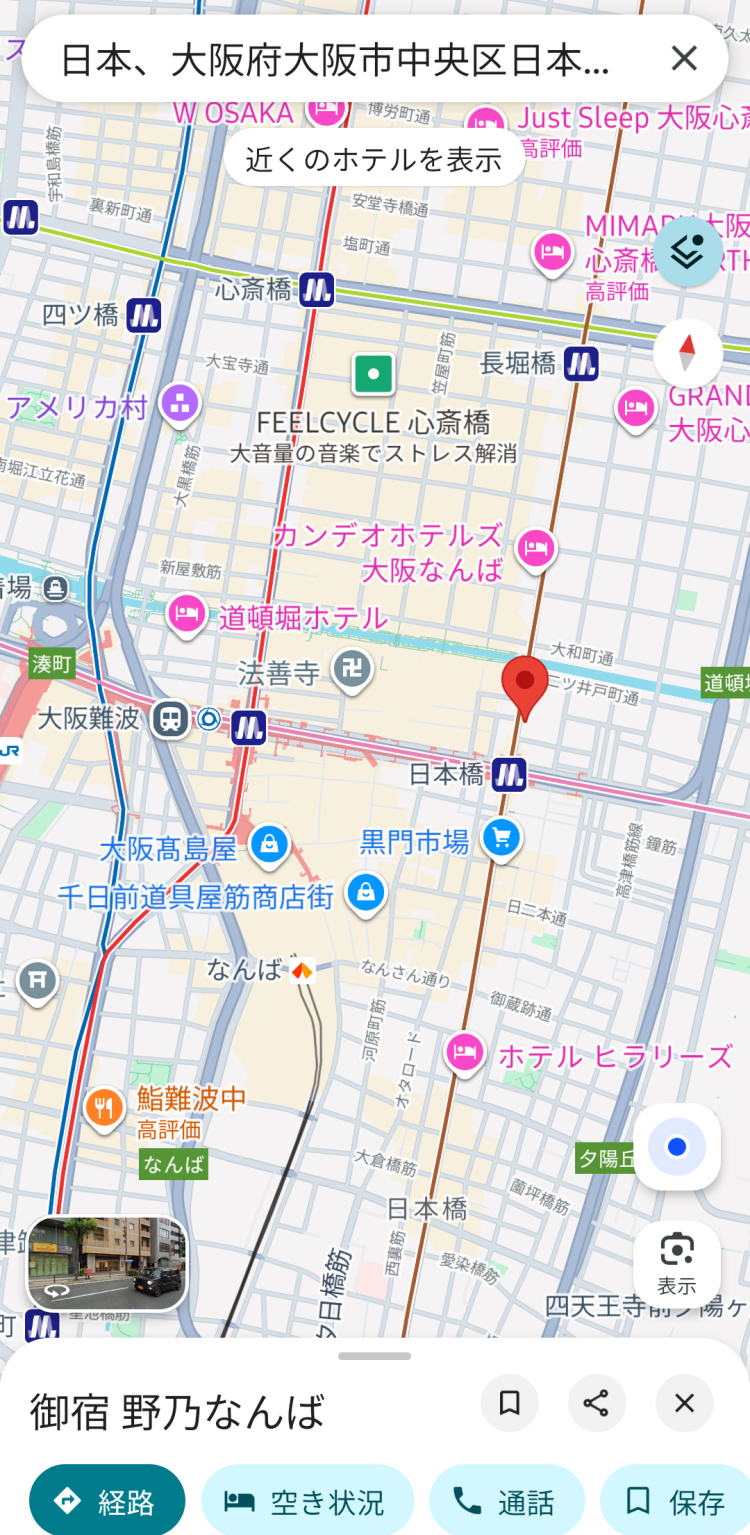Image resolution: width=750 pixels, height=1535 pixels.
Task: Select the ホテル ヒラリーズ map pin
Action: pyautogui.click(x=464, y=1052)
